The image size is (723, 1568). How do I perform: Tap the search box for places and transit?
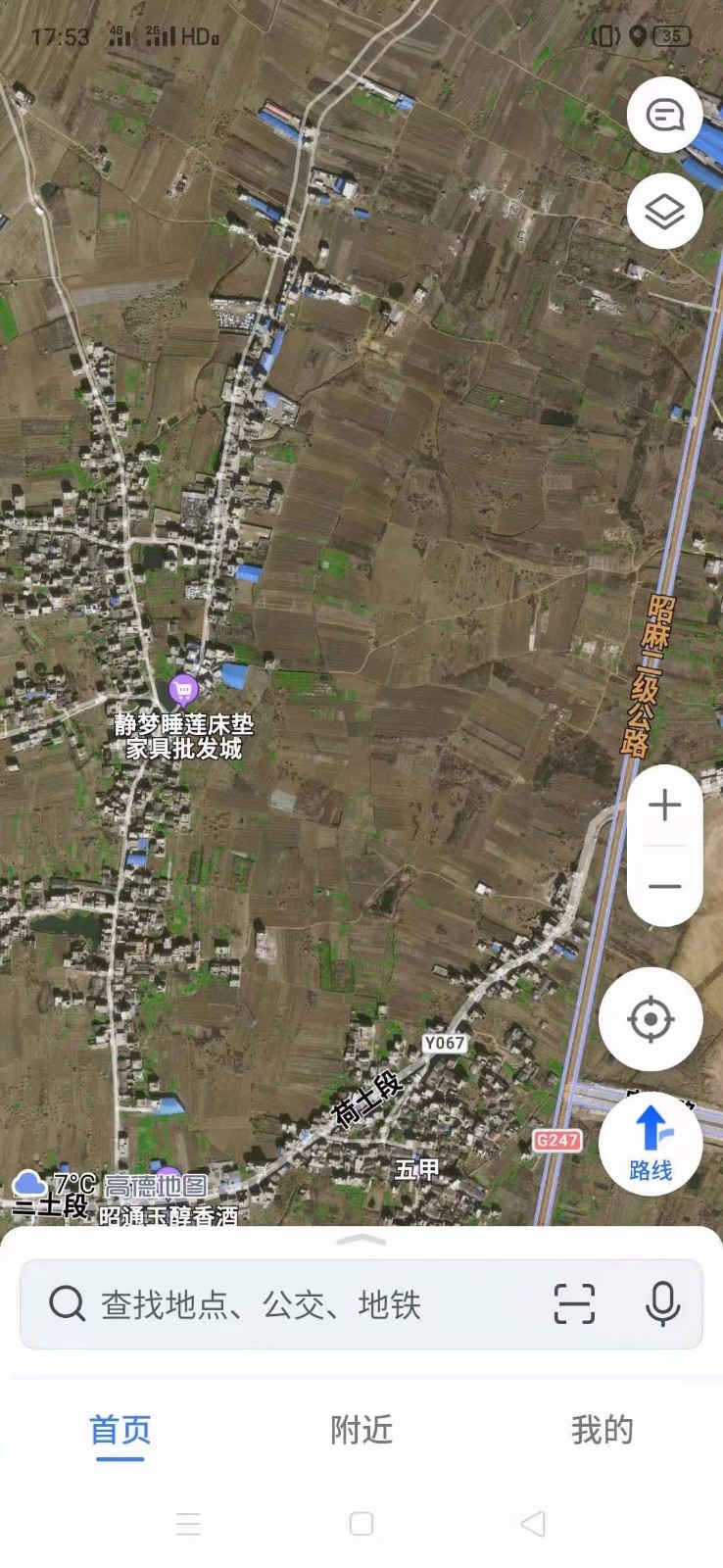[294, 1304]
